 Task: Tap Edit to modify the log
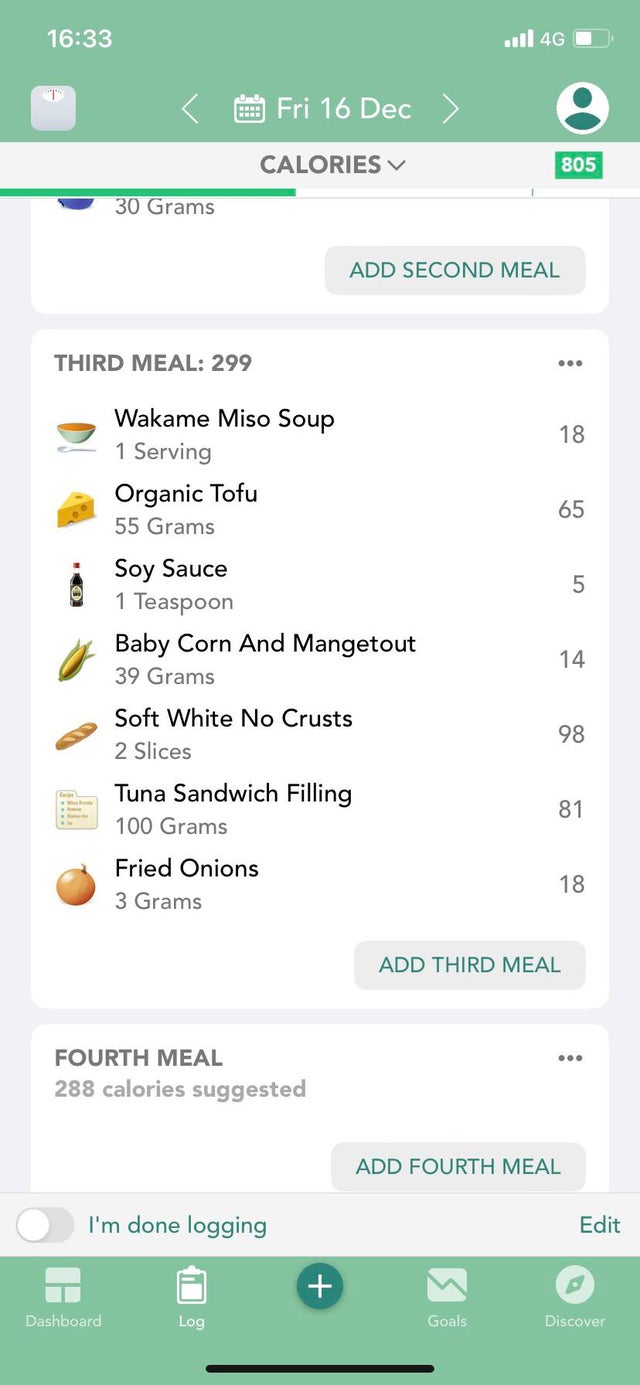pos(600,1225)
